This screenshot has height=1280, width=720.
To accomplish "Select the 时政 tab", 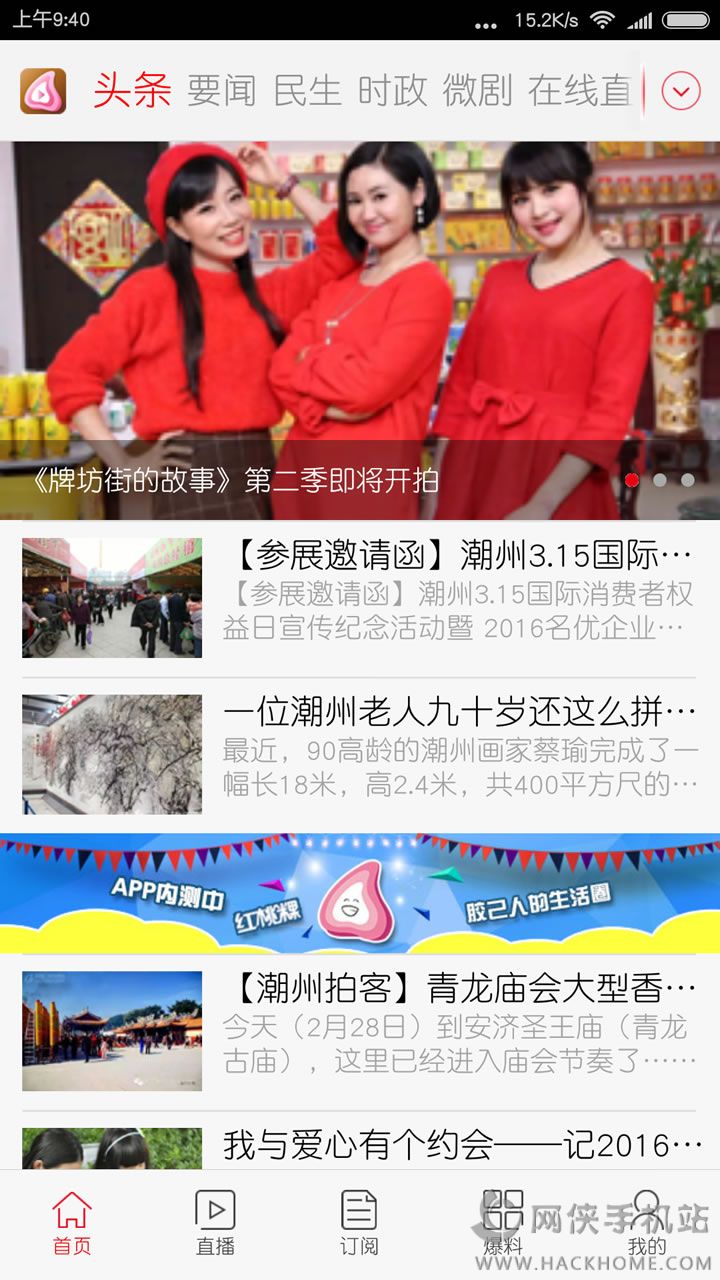I will point(392,91).
